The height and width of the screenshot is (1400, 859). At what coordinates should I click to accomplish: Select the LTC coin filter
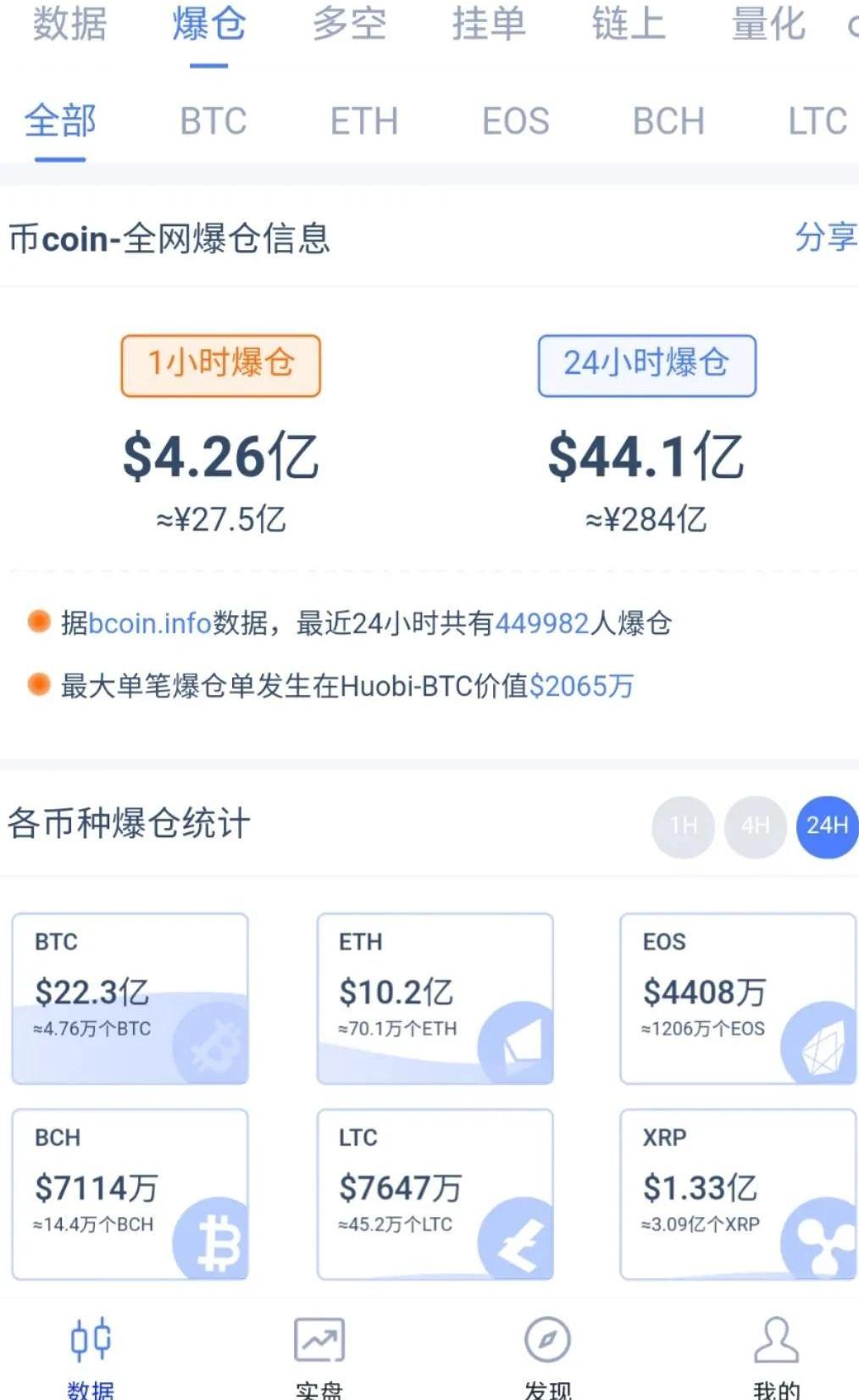point(817,121)
